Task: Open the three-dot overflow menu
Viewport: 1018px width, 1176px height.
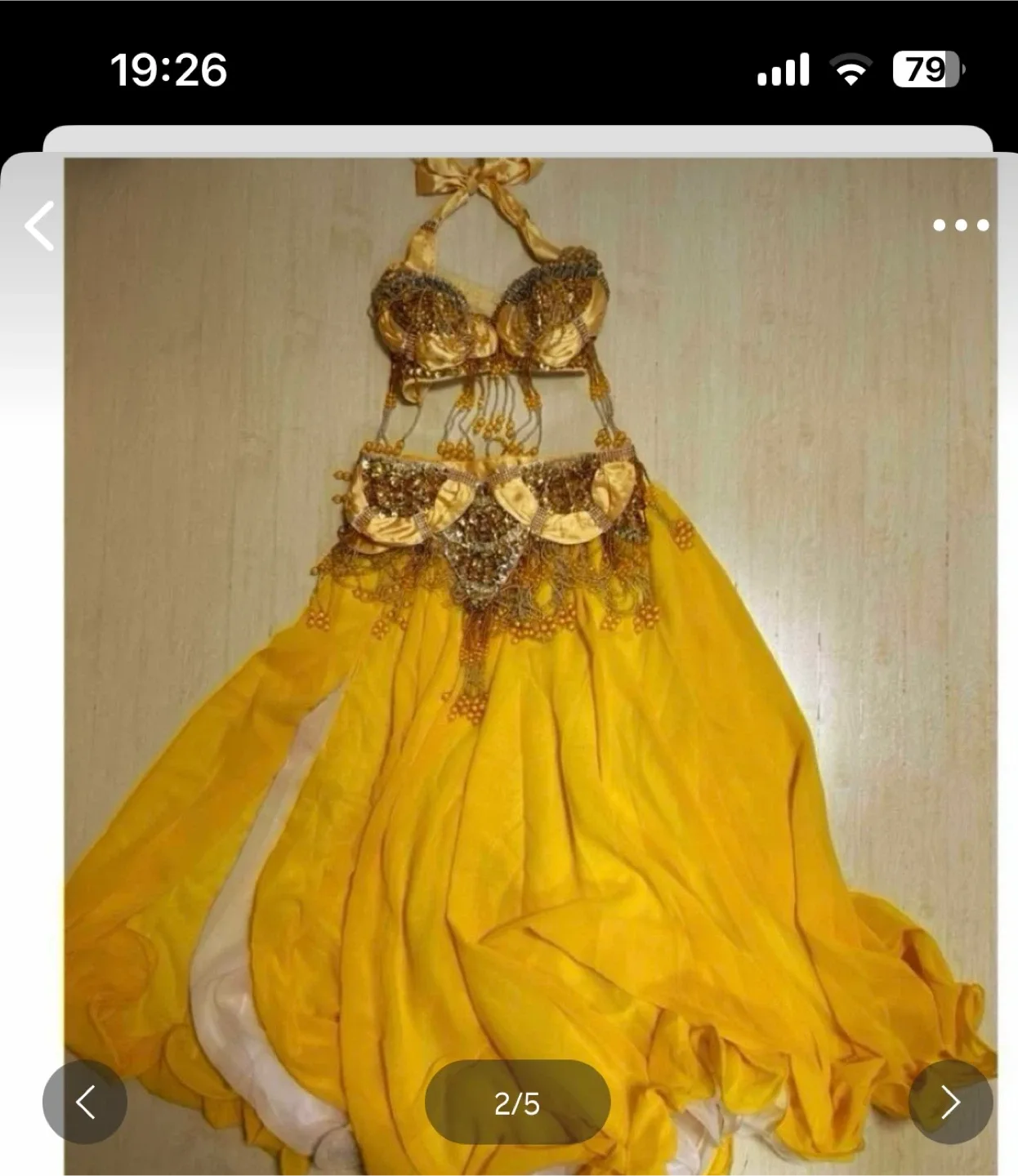Action: (961, 225)
